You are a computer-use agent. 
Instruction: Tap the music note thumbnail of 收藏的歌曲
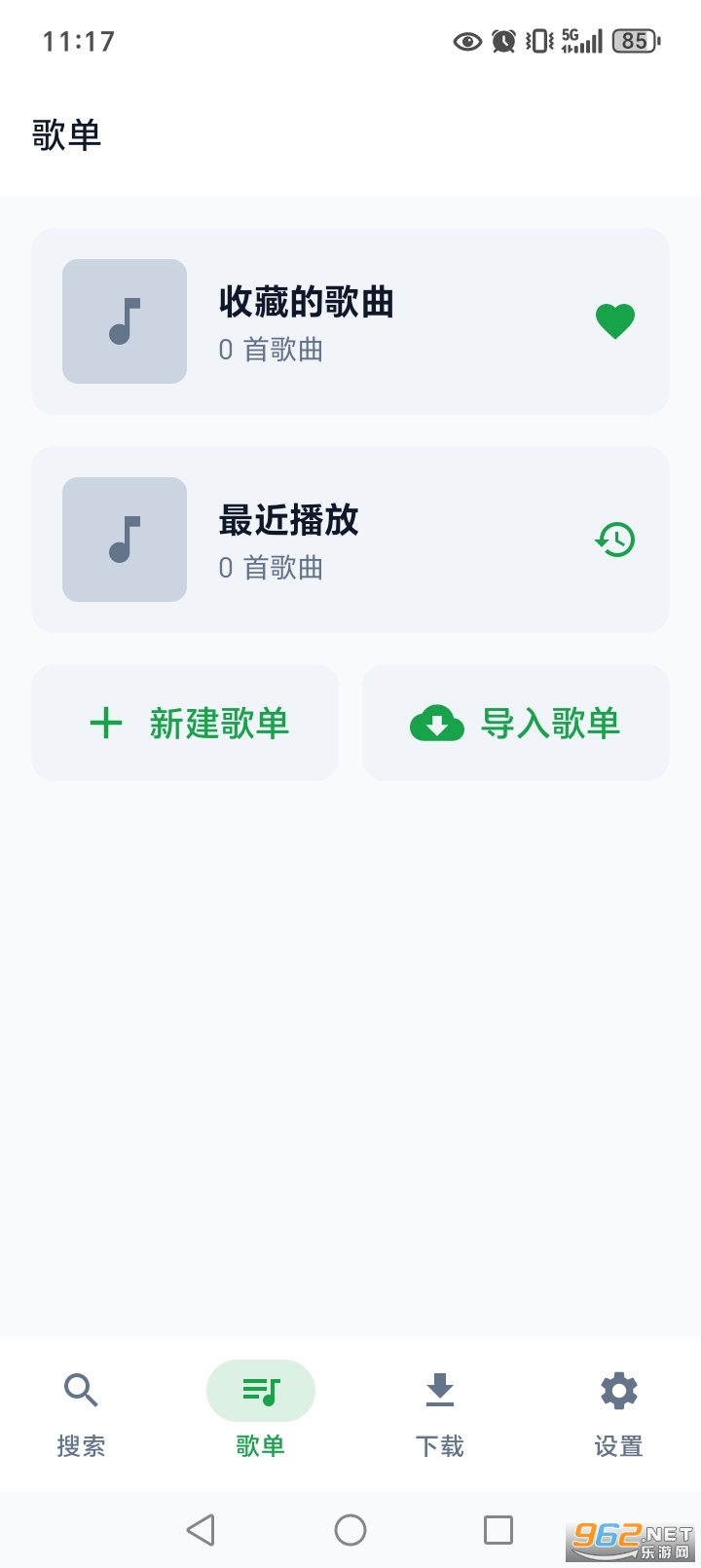point(124,320)
